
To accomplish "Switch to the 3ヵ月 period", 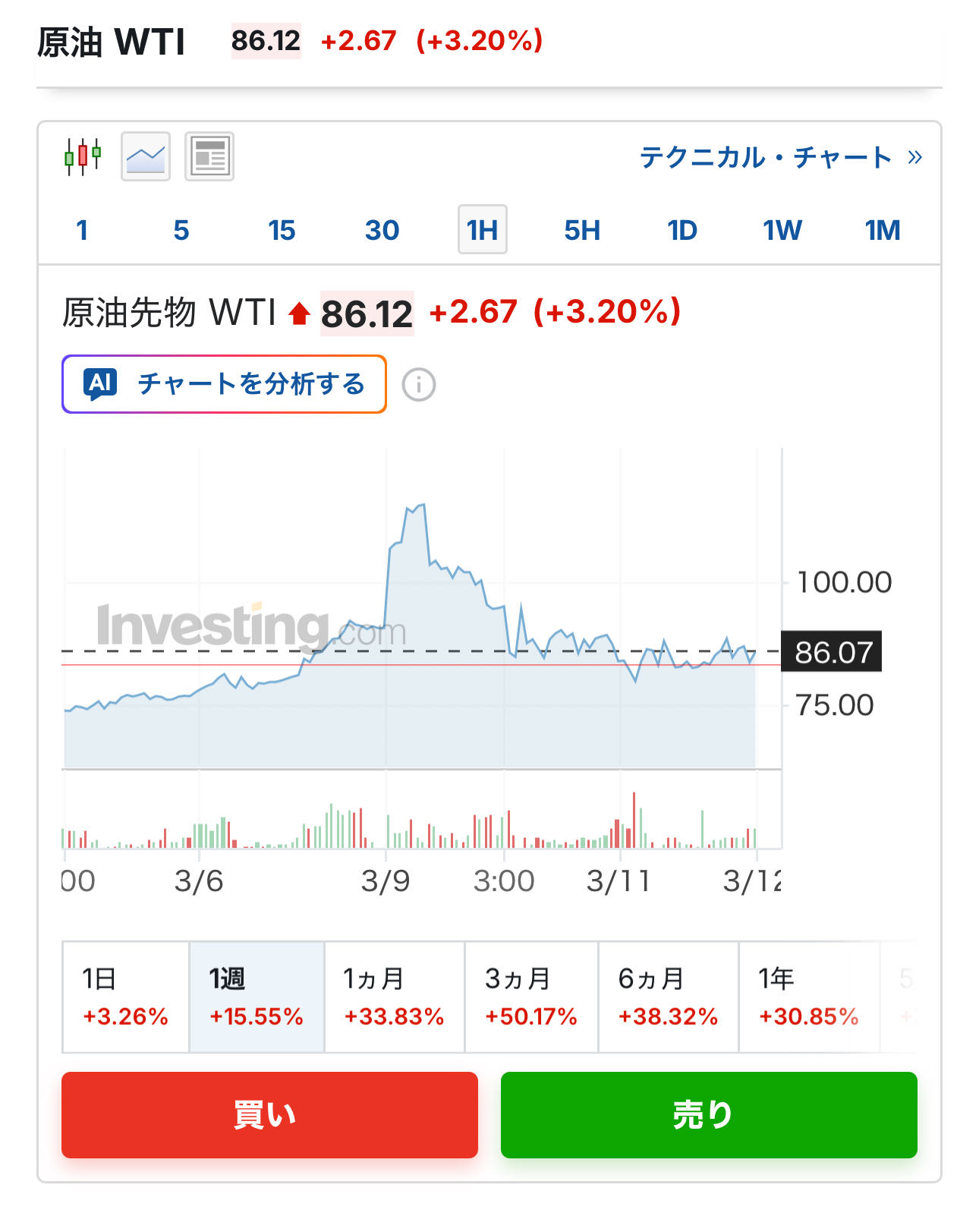I will point(531,997).
